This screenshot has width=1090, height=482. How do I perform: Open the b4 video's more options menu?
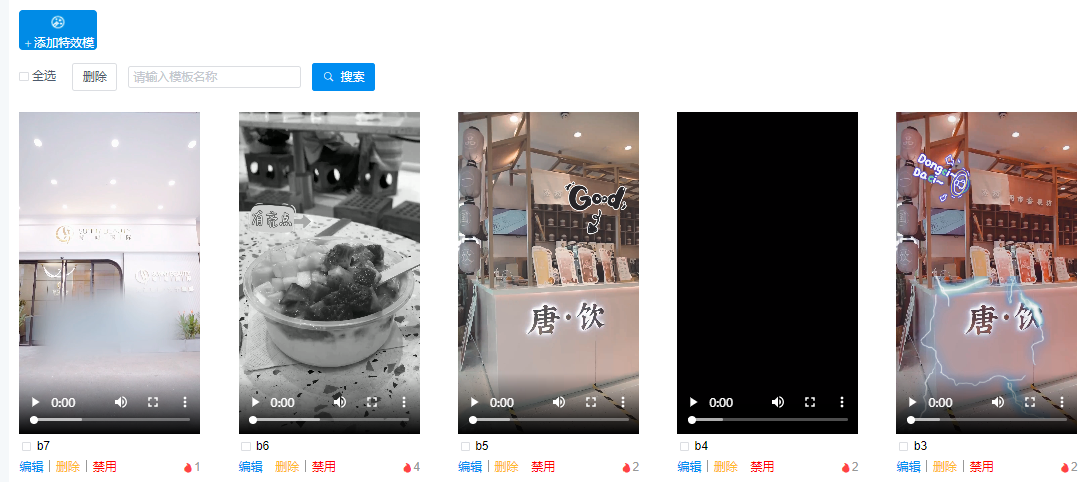[x=842, y=402]
